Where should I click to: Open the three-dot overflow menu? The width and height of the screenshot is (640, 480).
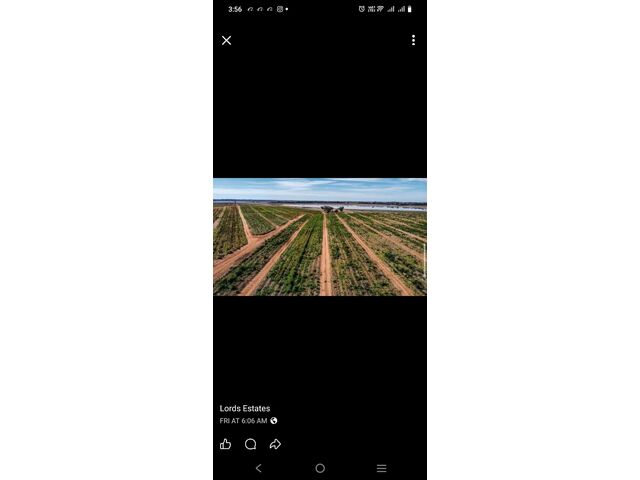coord(413,40)
